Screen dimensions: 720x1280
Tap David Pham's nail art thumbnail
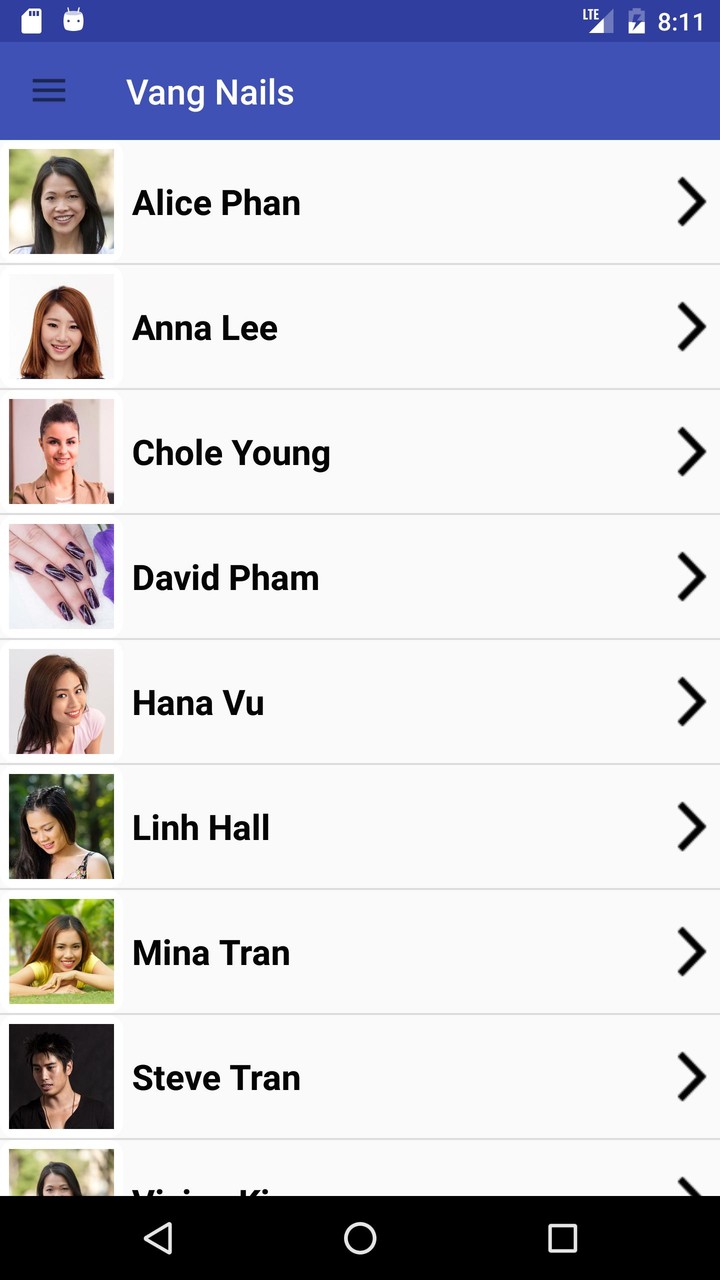coord(61,577)
